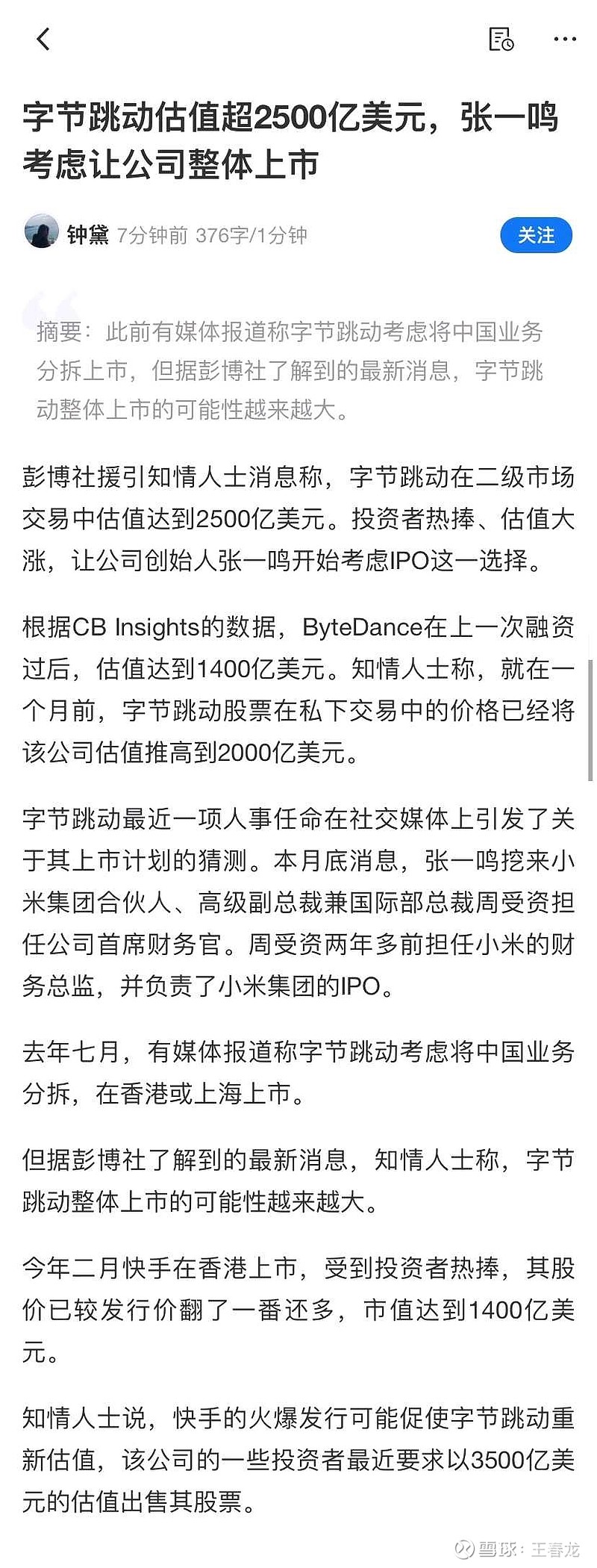Viewport: 597px width, 1568px height.
Task: Tap the 关注 follow button
Action: (537, 234)
